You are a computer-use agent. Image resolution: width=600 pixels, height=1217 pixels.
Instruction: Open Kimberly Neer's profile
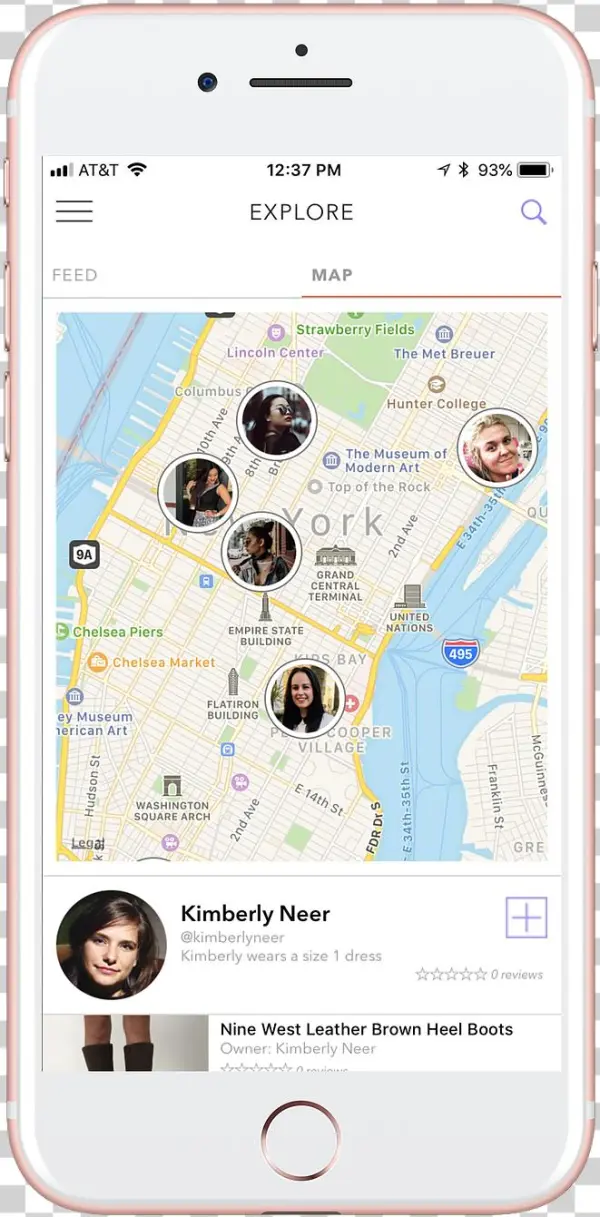coord(255,914)
